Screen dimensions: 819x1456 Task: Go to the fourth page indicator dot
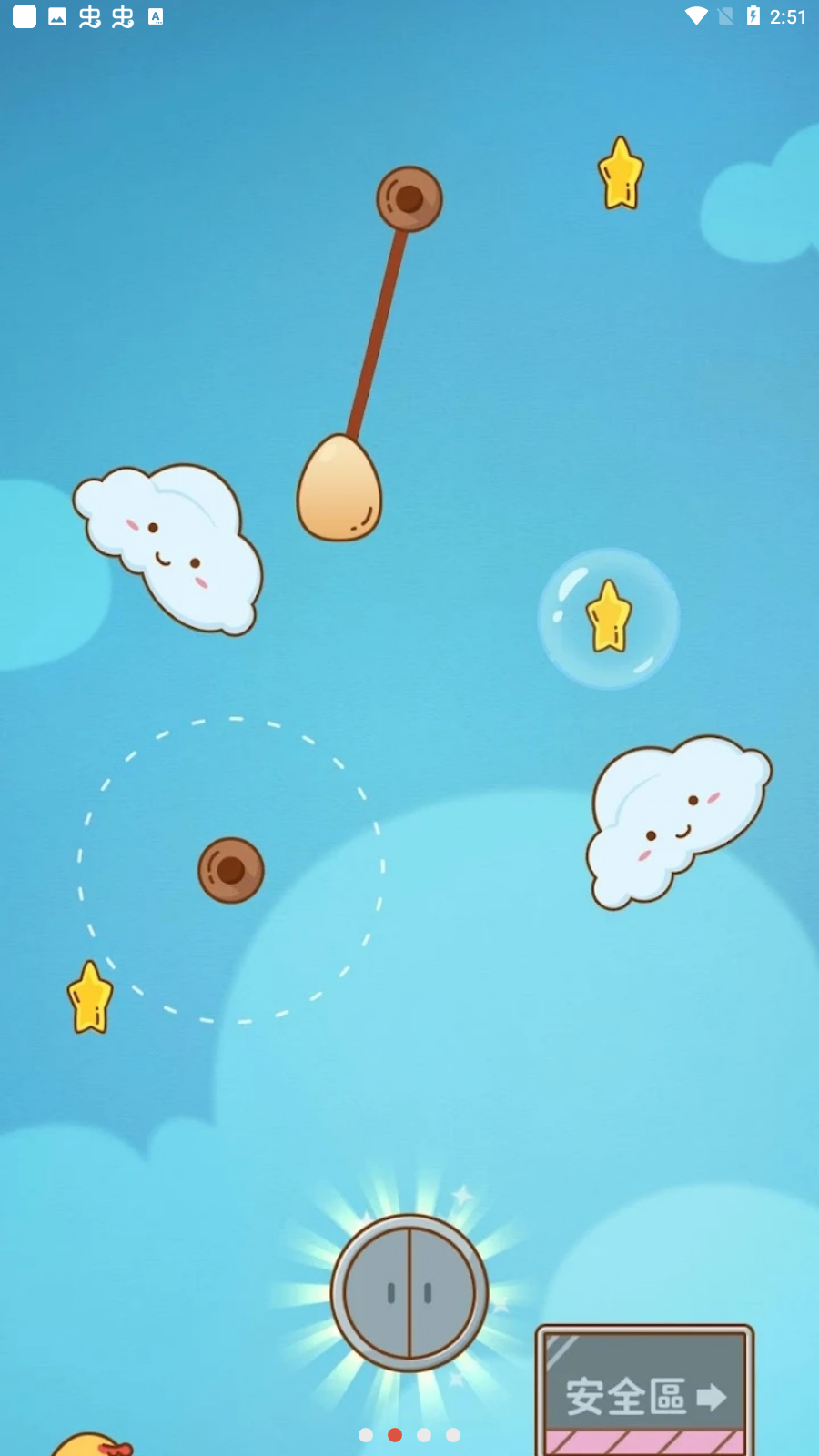click(x=453, y=1435)
